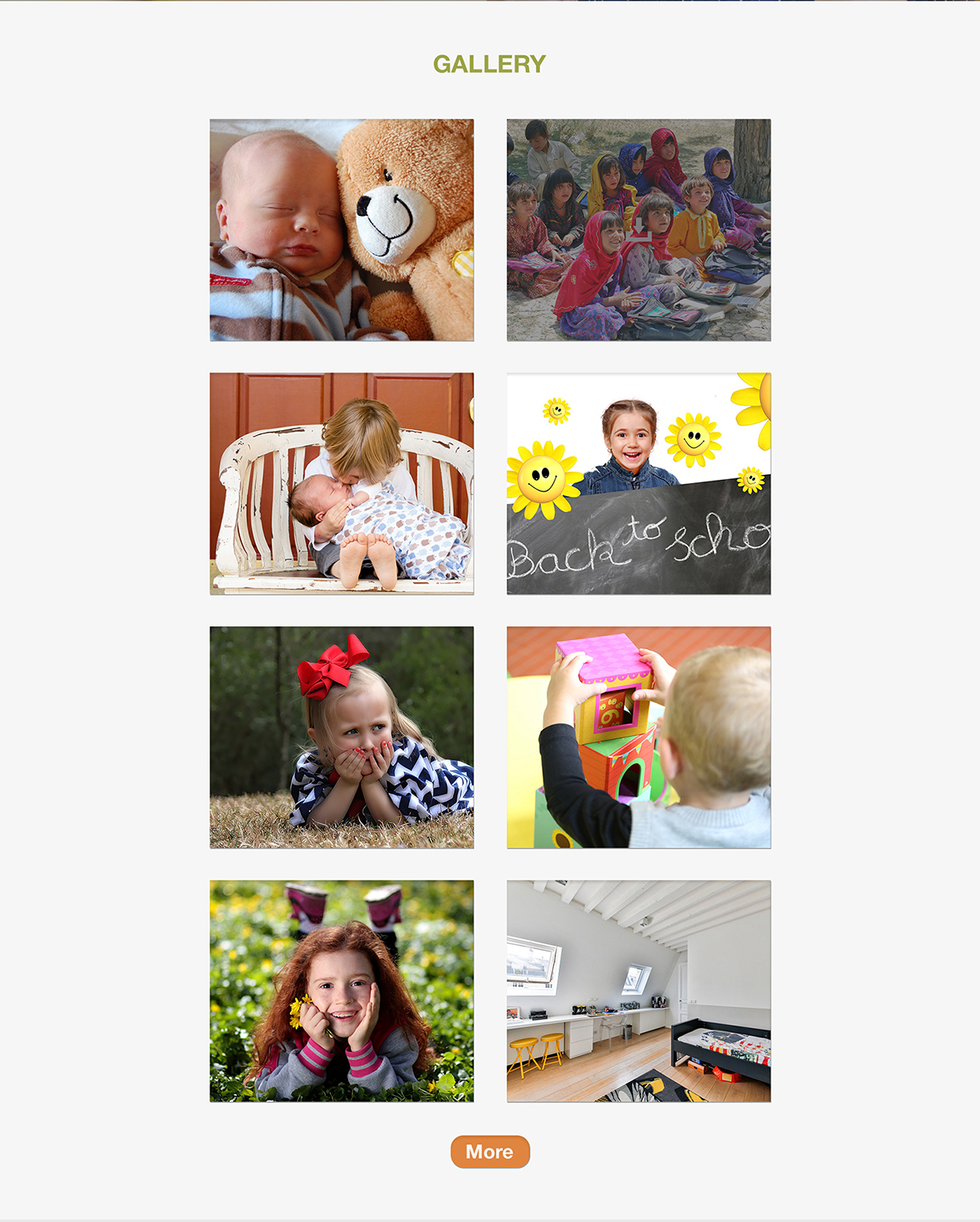
Task: Open the Back to school chalkboard image
Action: click(x=638, y=483)
